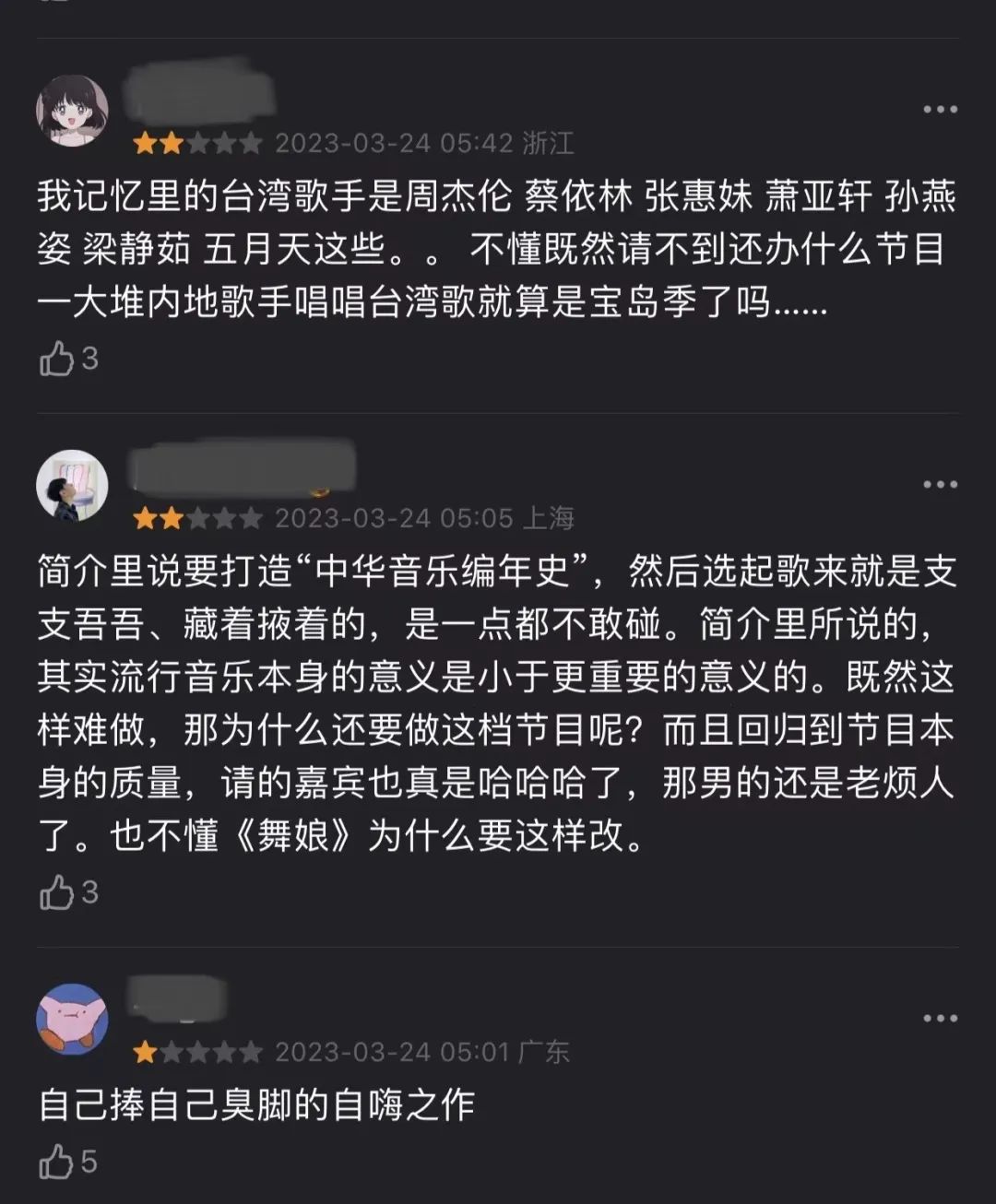Tap an empty star on the top rating row
This screenshot has height=1204, width=996.
pyautogui.click(x=226, y=144)
